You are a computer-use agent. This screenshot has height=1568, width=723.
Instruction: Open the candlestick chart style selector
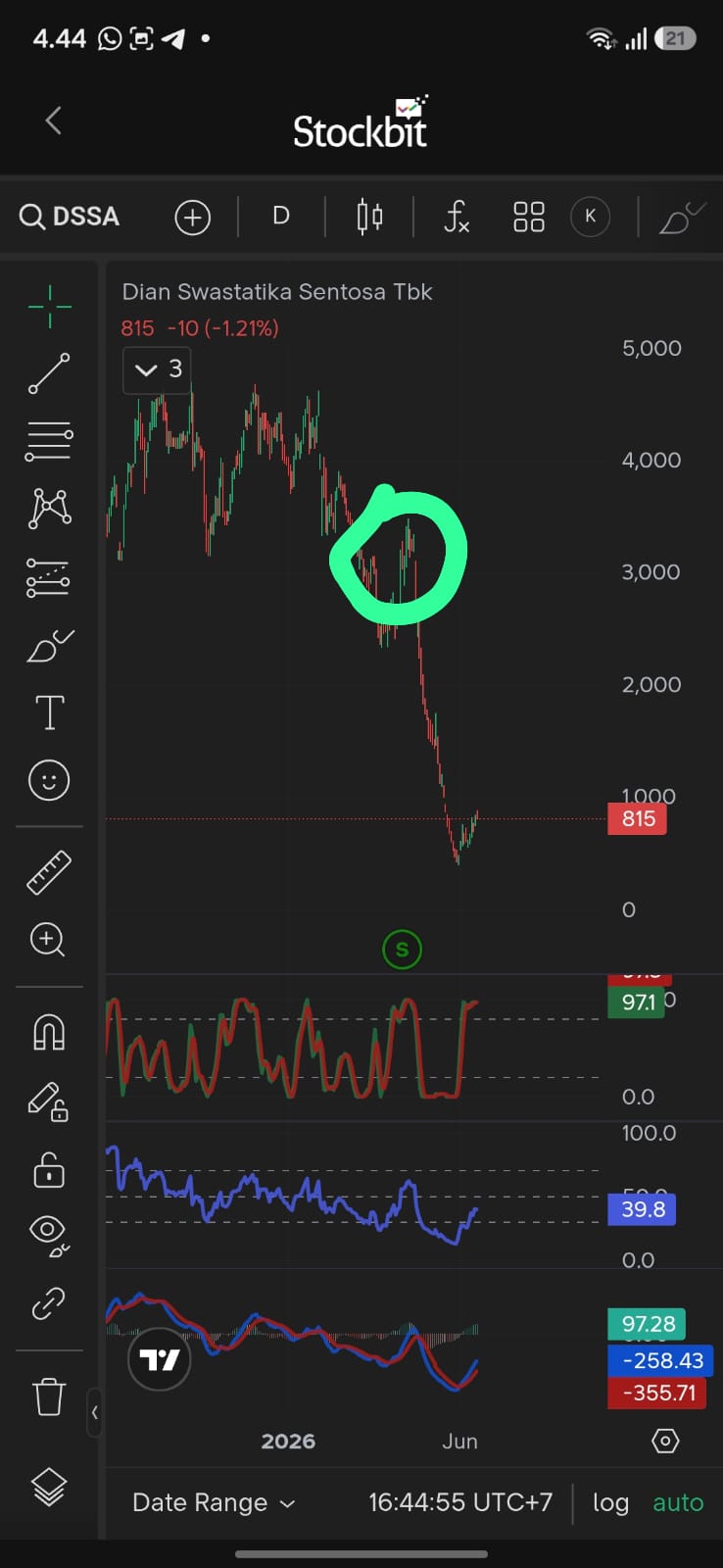369,217
